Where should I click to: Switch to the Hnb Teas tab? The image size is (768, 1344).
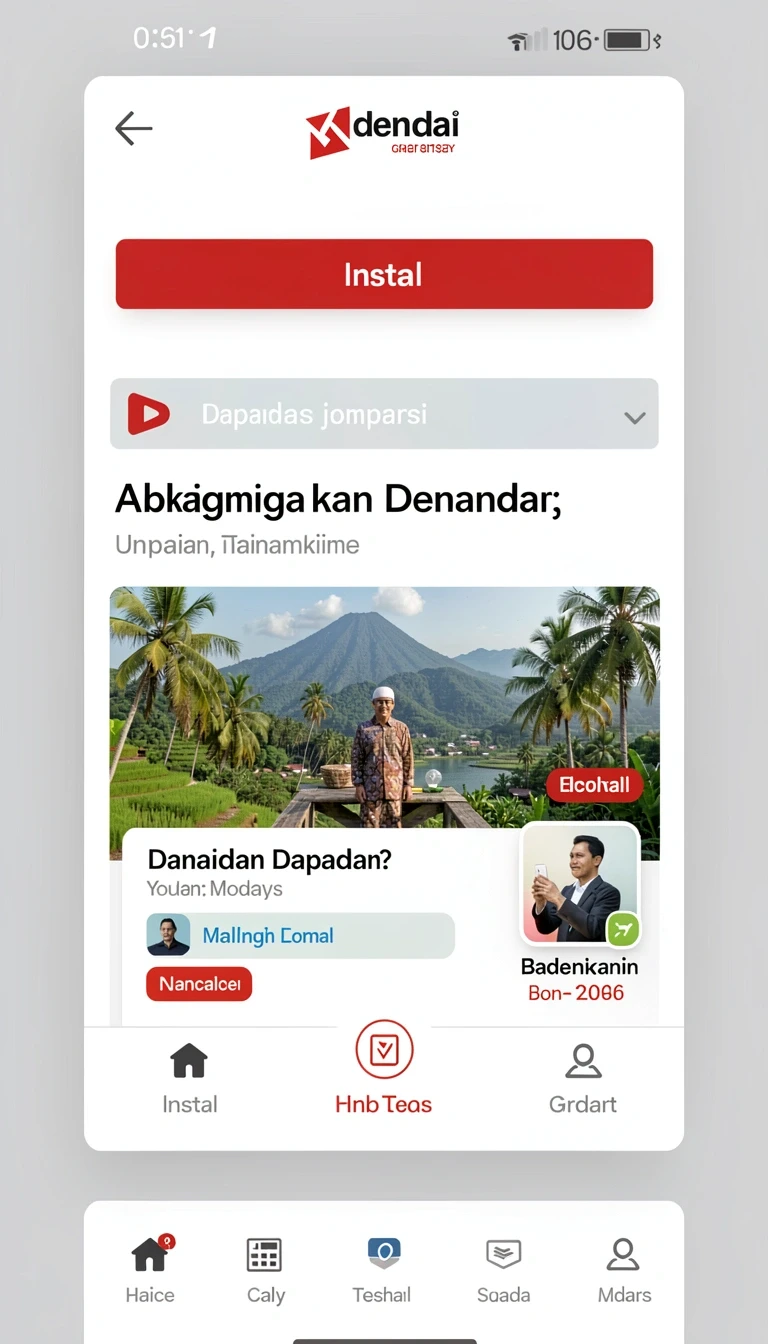click(384, 1070)
